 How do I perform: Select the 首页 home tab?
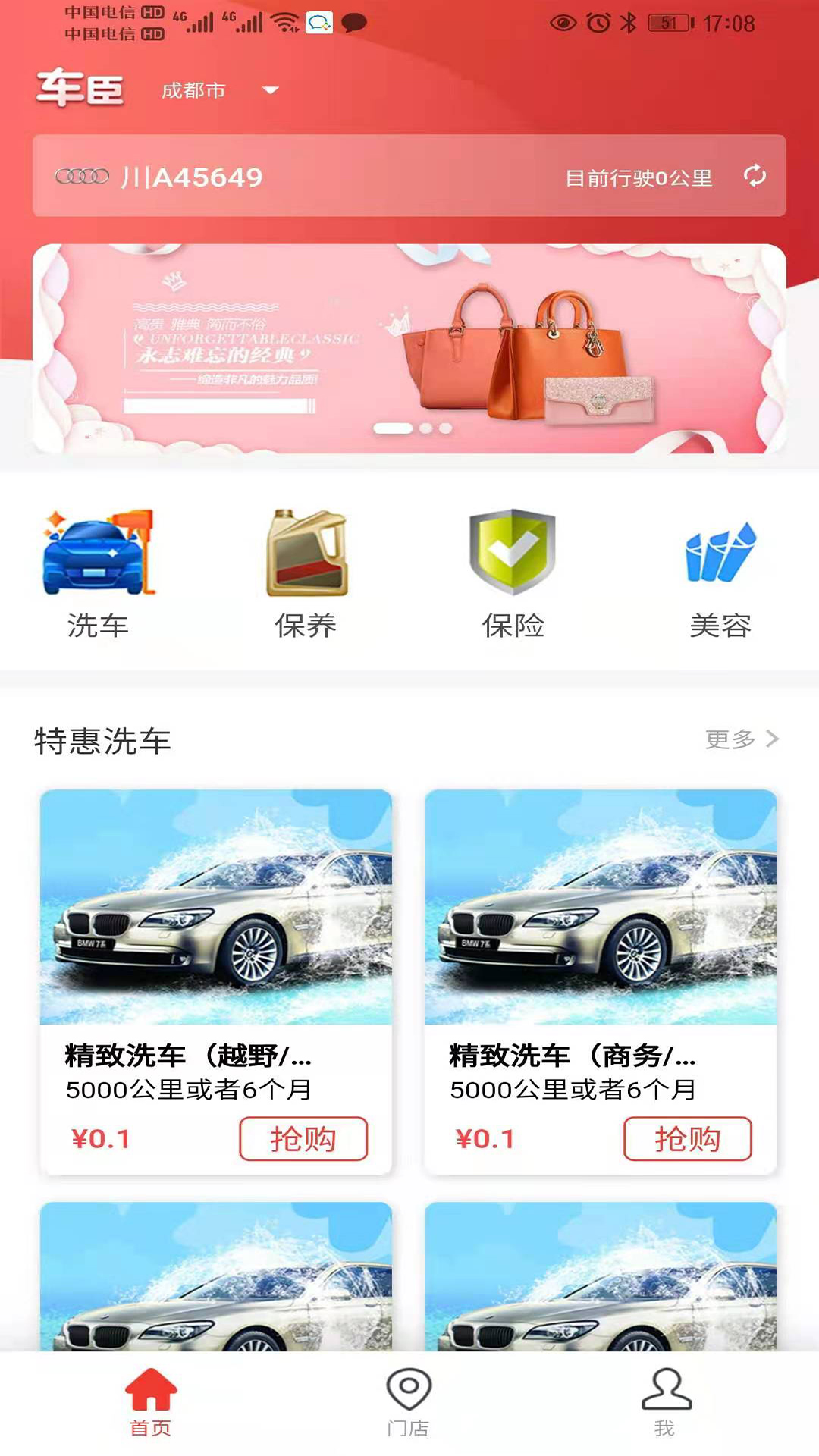click(151, 1403)
